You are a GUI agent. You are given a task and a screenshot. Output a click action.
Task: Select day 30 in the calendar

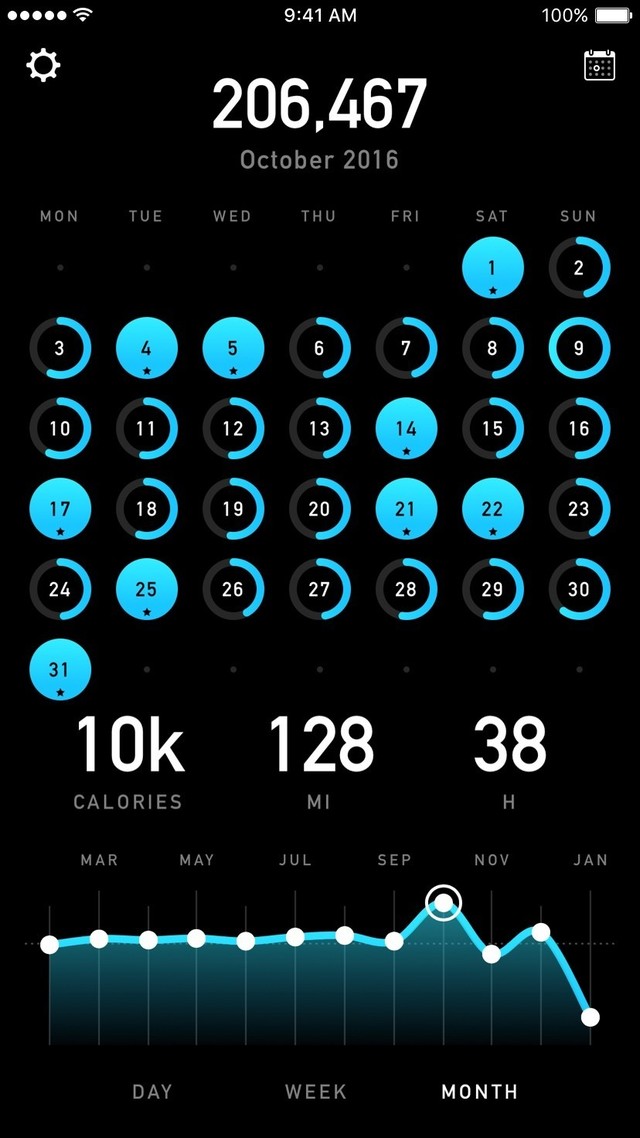[x=579, y=589]
